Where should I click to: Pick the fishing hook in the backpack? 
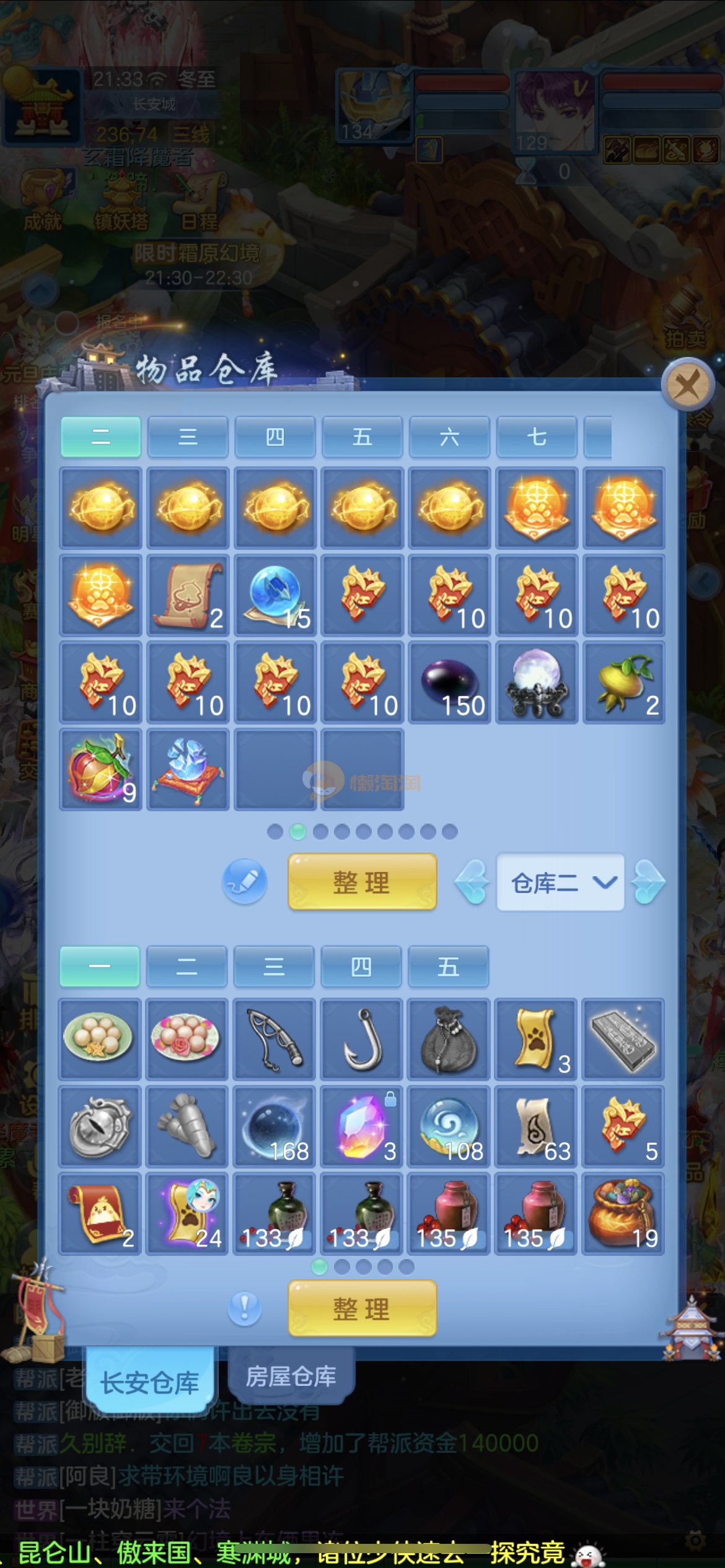pos(362,1039)
